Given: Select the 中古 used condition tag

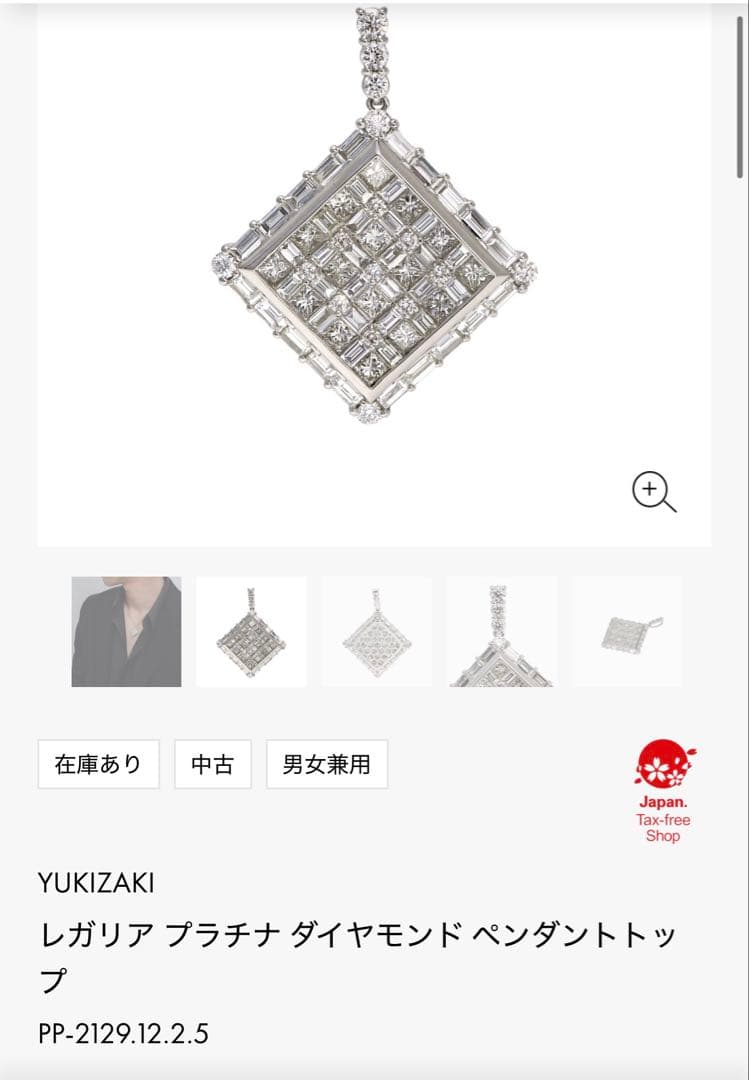Looking at the screenshot, I should coord(213,763).
